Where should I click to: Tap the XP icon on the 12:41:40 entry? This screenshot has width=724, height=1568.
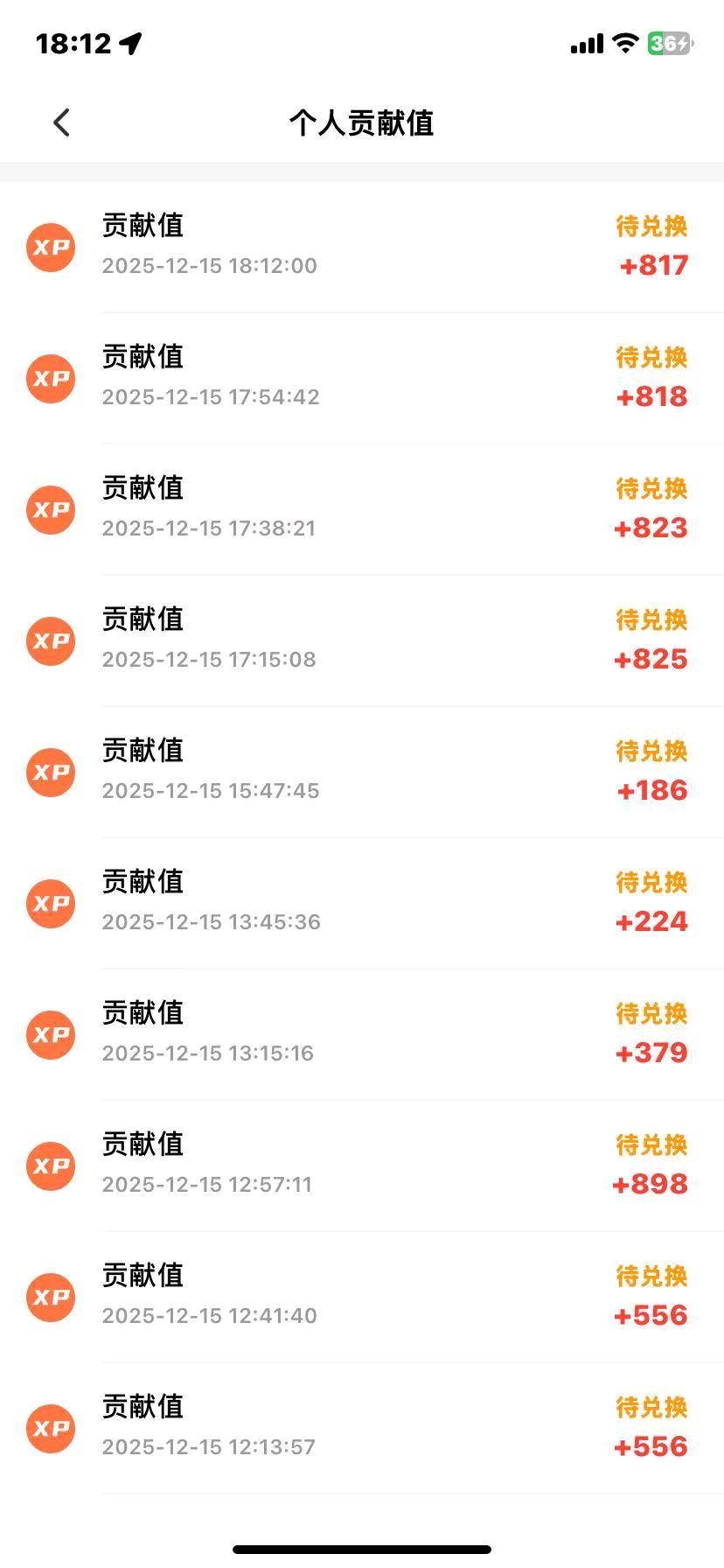50,1298
